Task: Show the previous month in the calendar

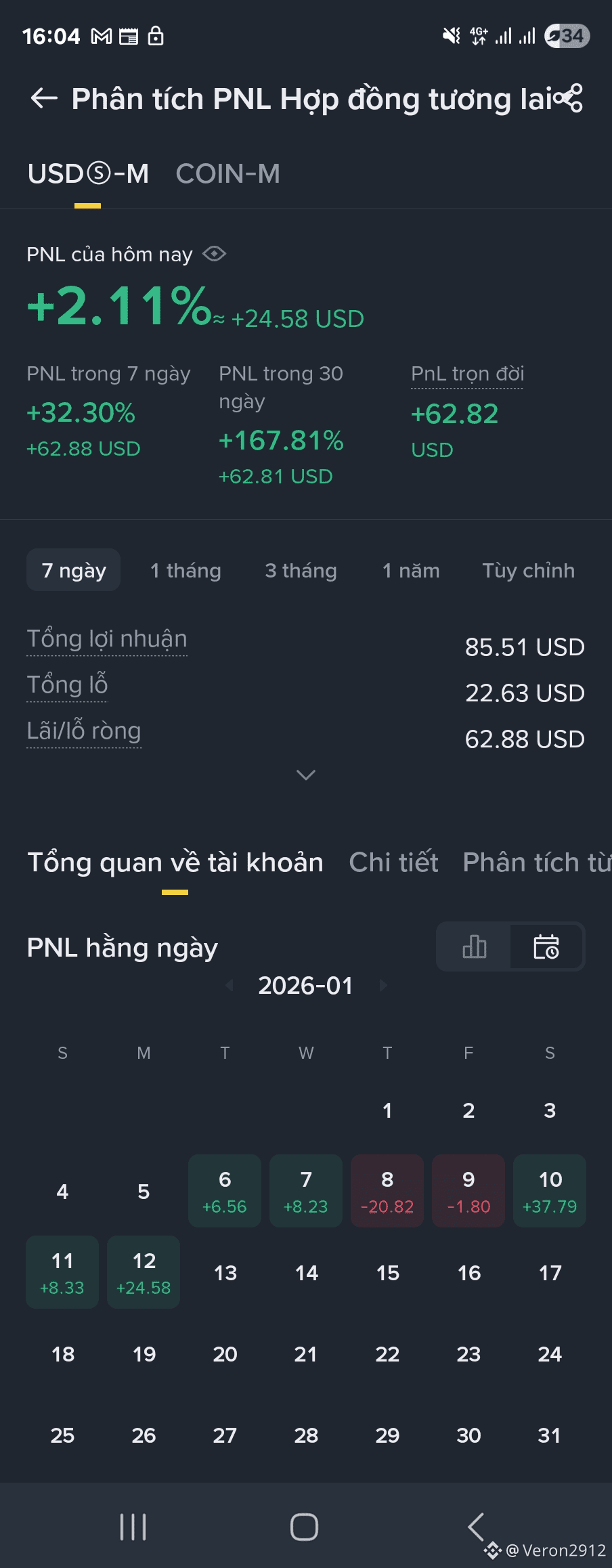Action: point(230,985)
